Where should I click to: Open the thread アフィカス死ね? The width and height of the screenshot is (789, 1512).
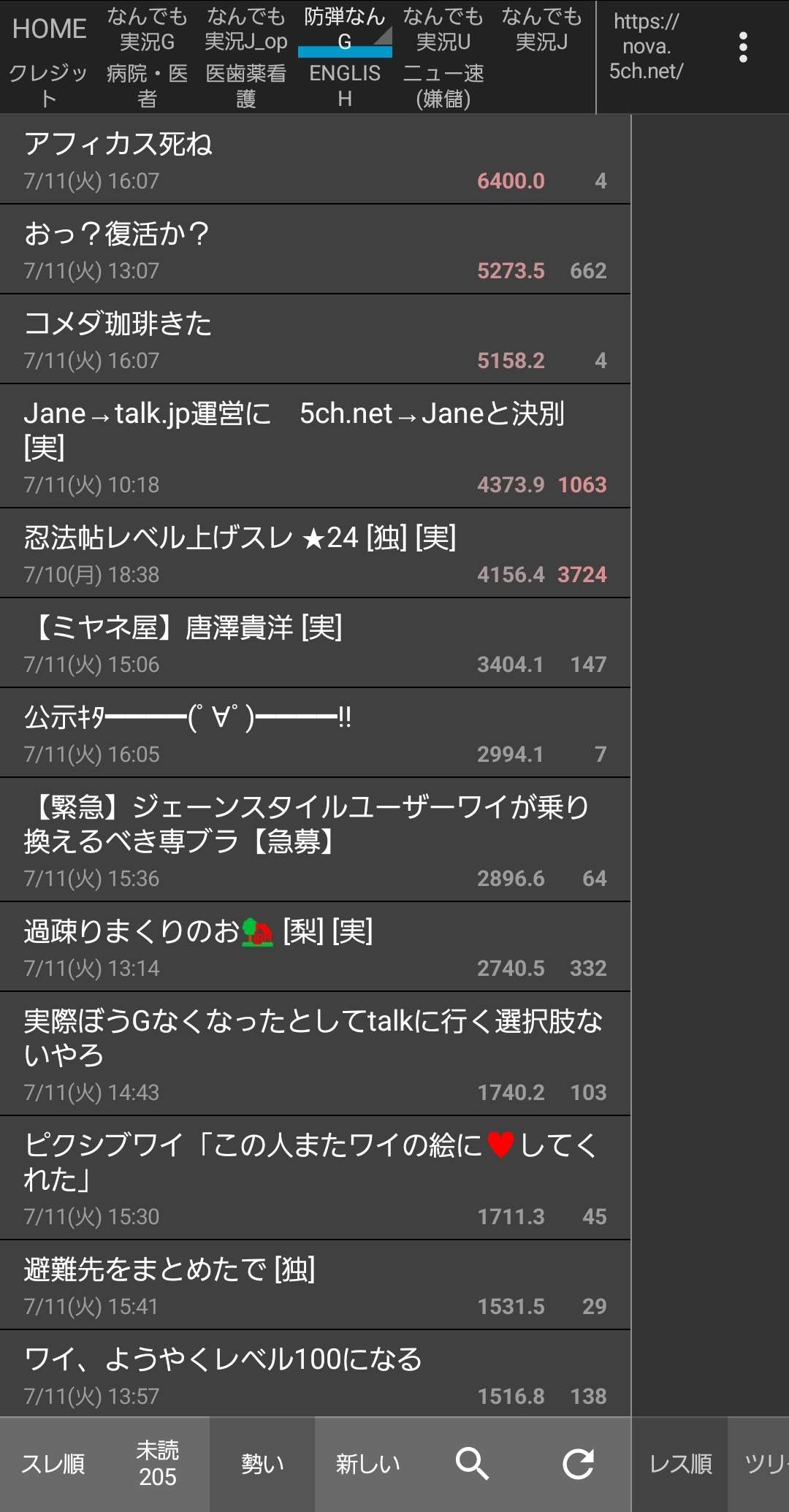pos(314,159)
